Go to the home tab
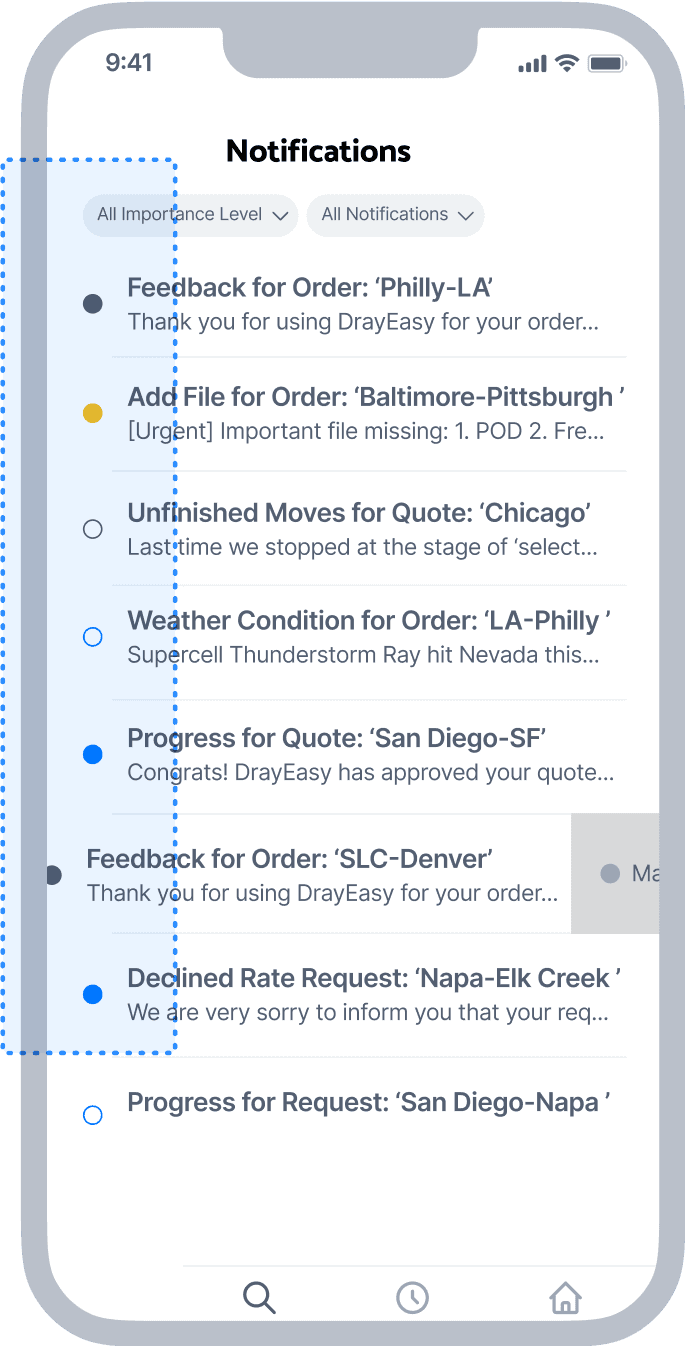 click(565, 1298)
